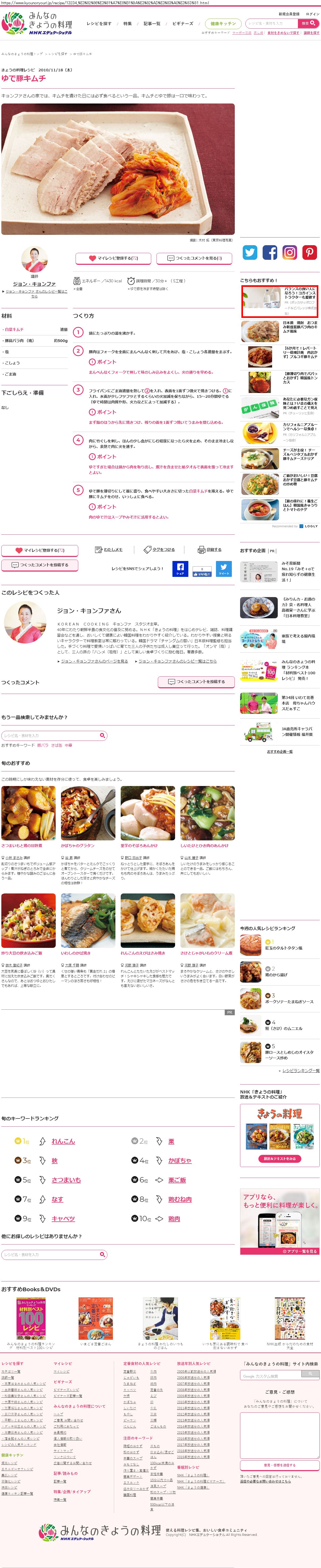This screenshot has width=321, height=1568.
Task: Open the Twitter icon beside the recipe photo
Action: (250, 253)
